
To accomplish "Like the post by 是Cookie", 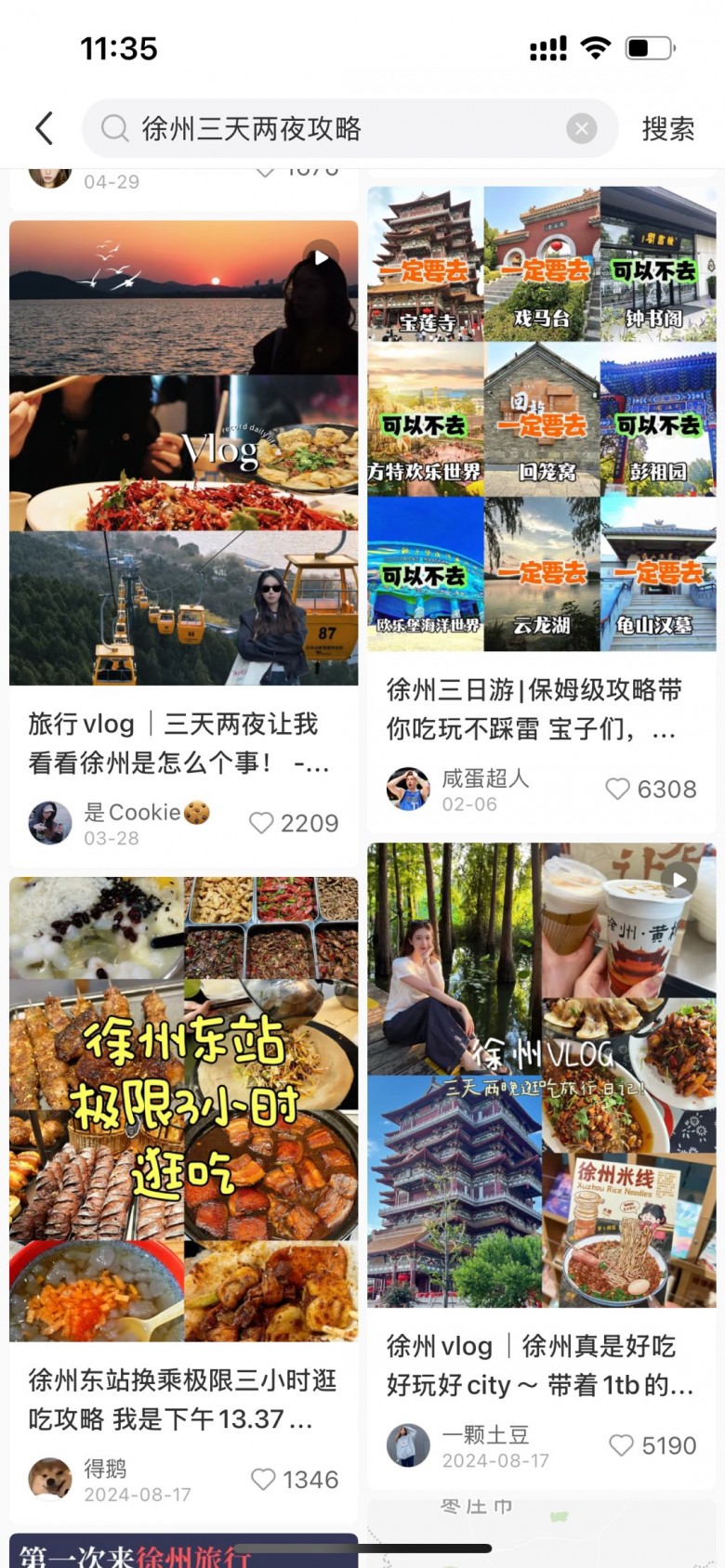I will [263, 823].
